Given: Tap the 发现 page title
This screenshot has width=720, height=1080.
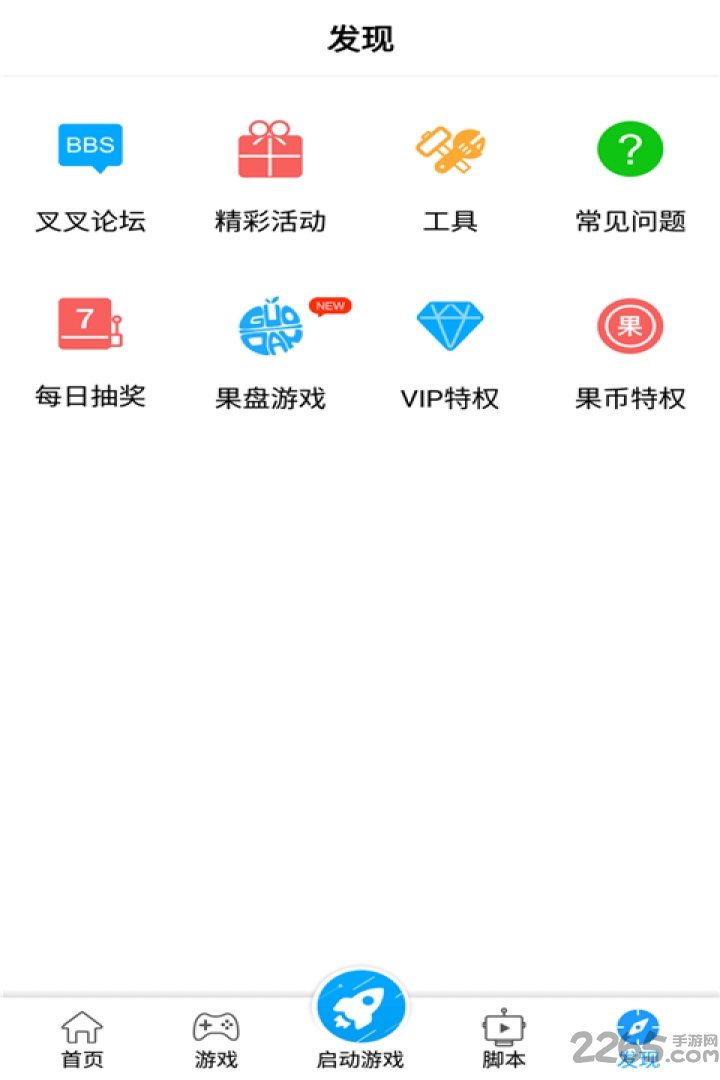Looking at the screenshot, I should pos(360,39).
